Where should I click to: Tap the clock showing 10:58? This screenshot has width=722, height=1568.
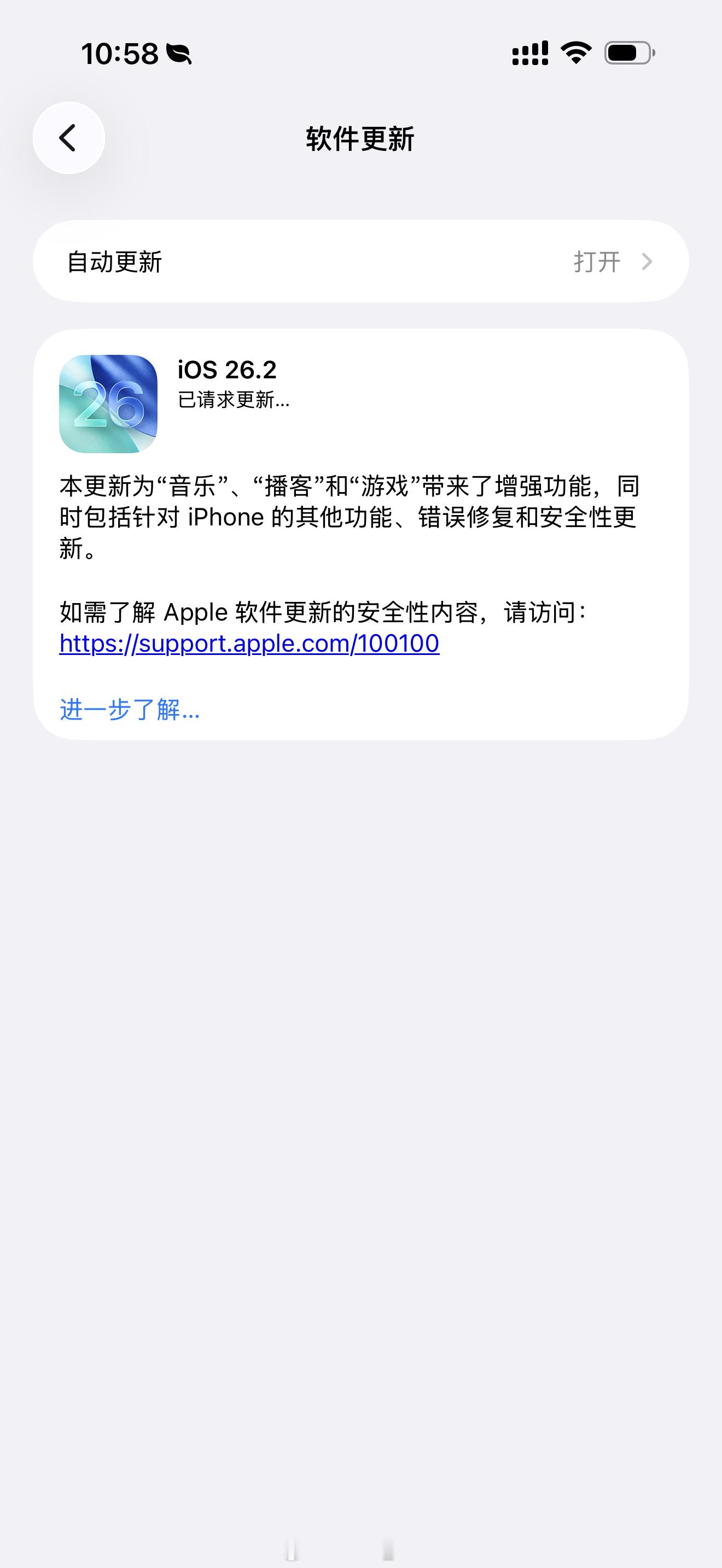120,54
